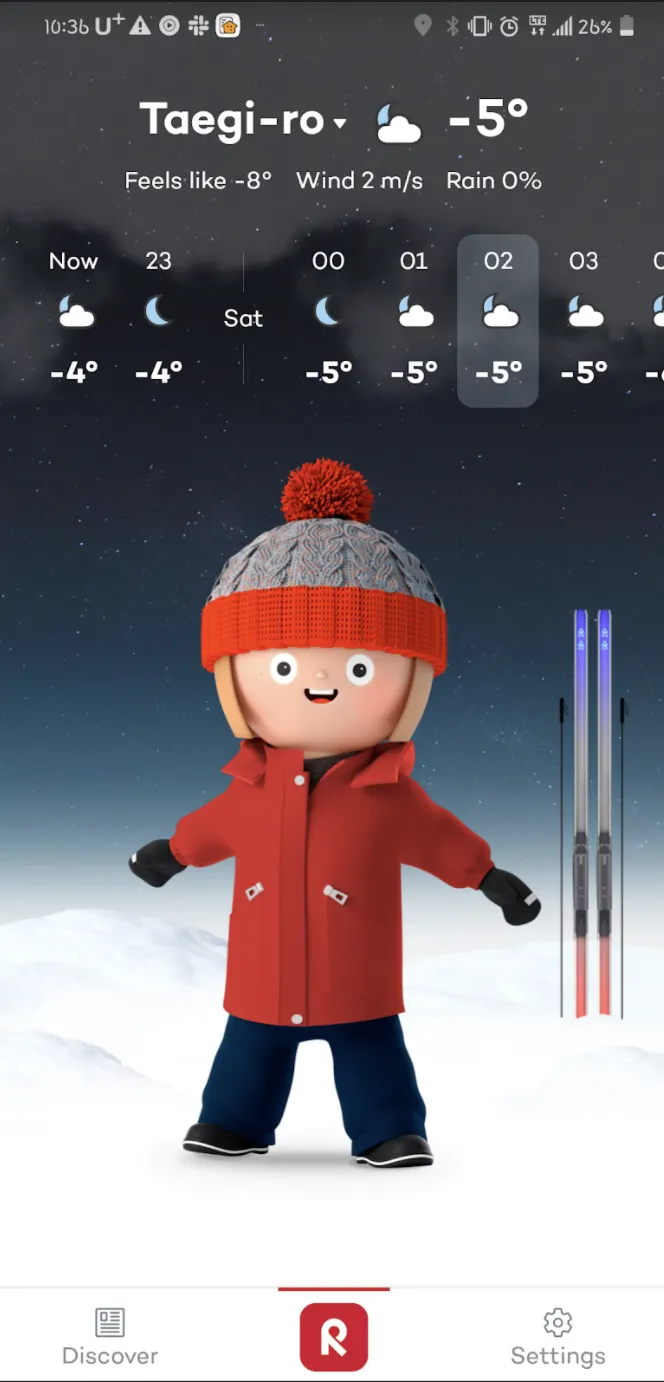Open the Settings tab
The image size is (664, 1382).
pos(557,1336)
